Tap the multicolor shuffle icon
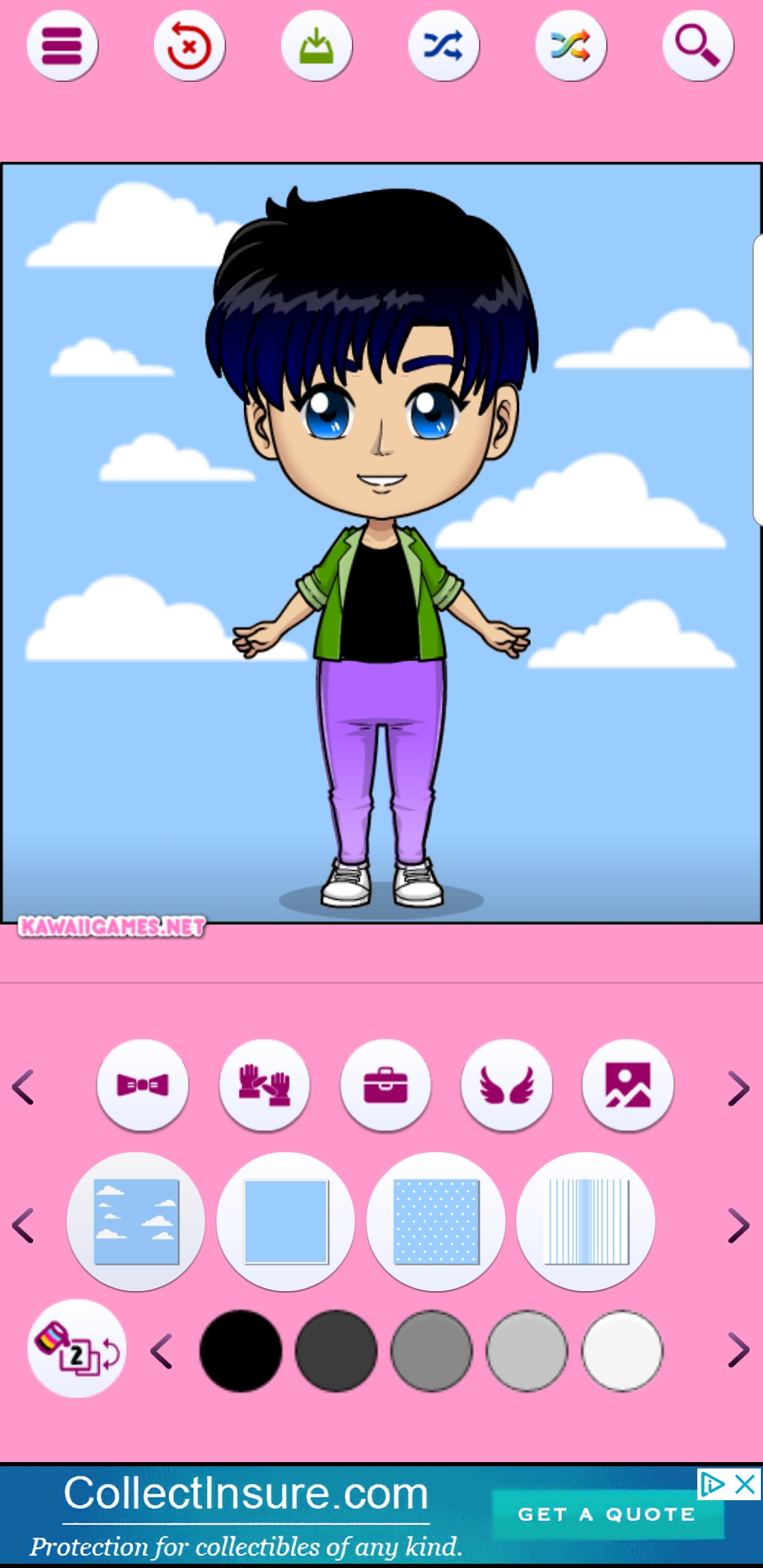The width and height of the screenshot is (763, 1568). [x=571, y=46]
